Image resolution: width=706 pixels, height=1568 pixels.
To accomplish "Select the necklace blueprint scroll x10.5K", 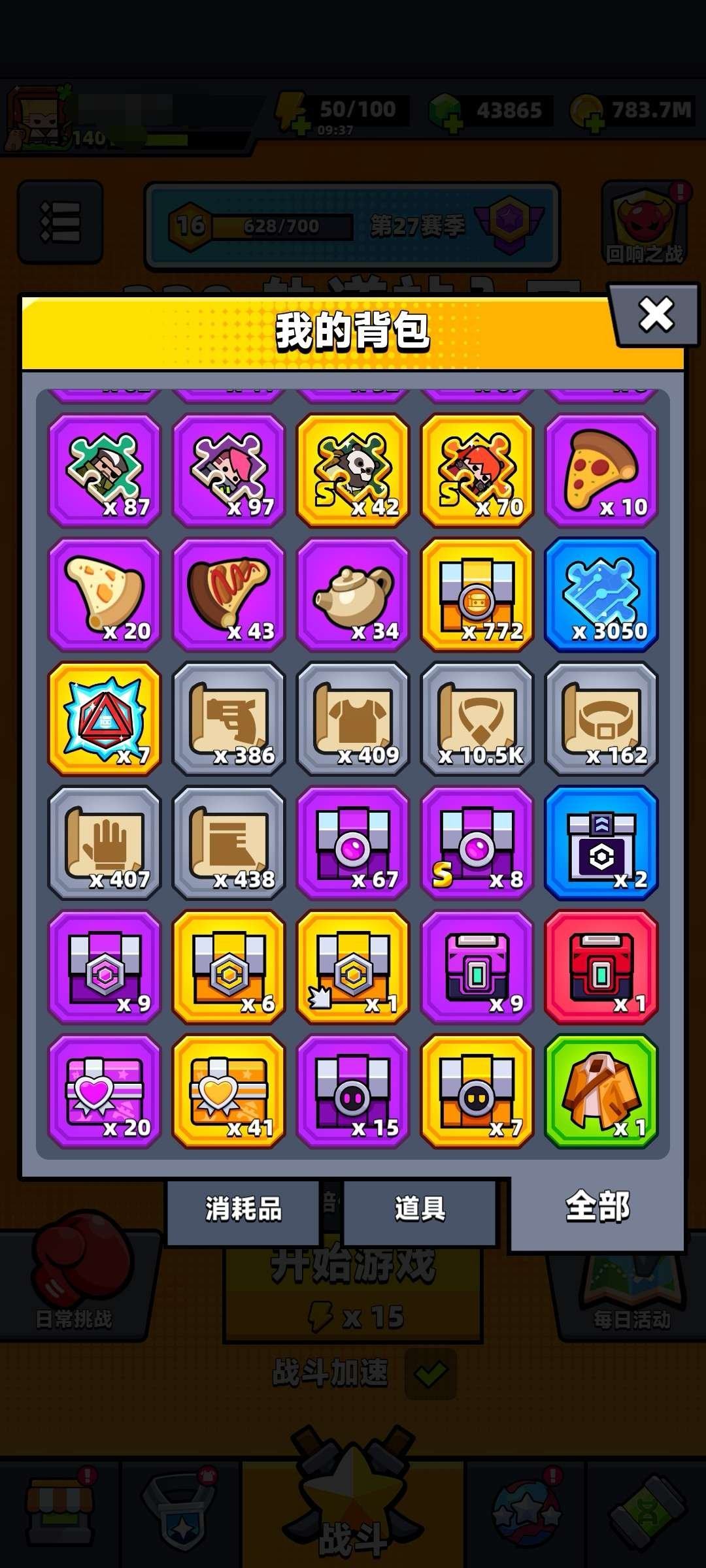I will pos(477,719).
